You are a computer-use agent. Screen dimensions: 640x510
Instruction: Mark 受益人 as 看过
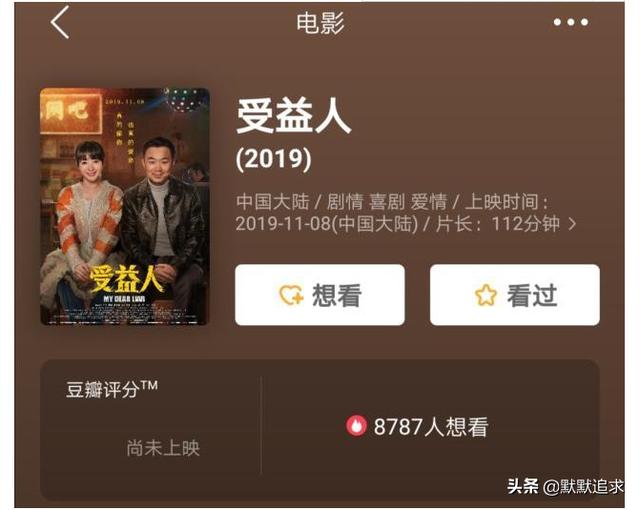[x=514, y=295]
